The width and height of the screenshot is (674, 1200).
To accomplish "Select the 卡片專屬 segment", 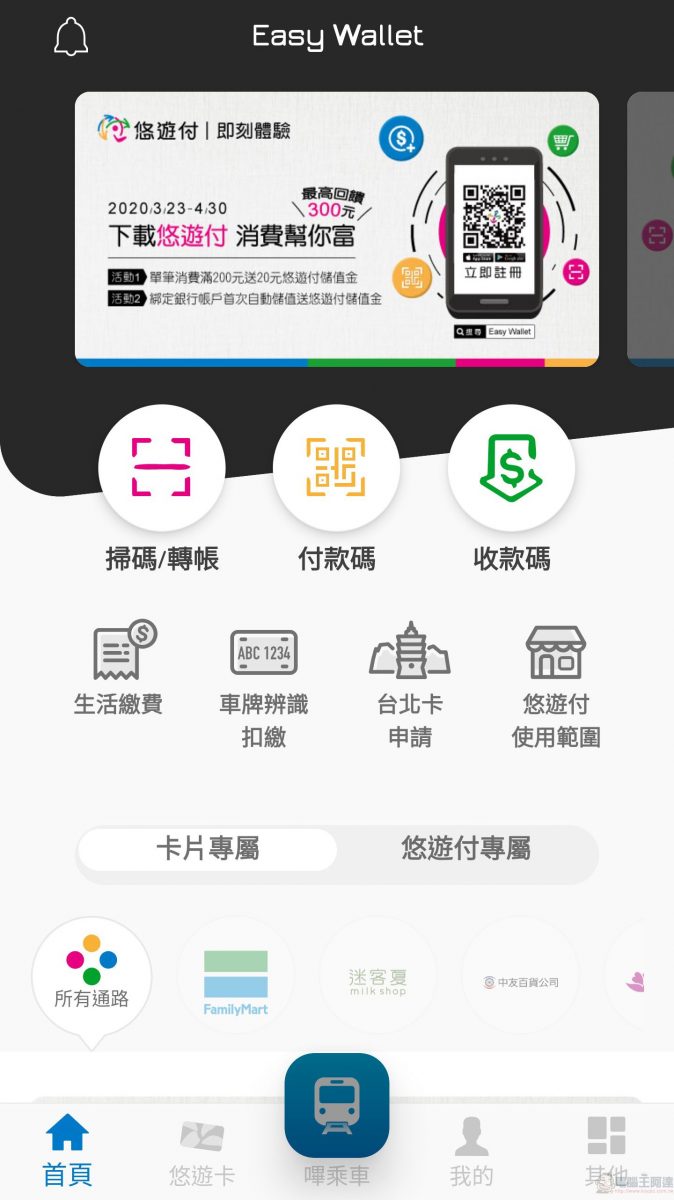I will pyautogui.click(x=207, y=850).
